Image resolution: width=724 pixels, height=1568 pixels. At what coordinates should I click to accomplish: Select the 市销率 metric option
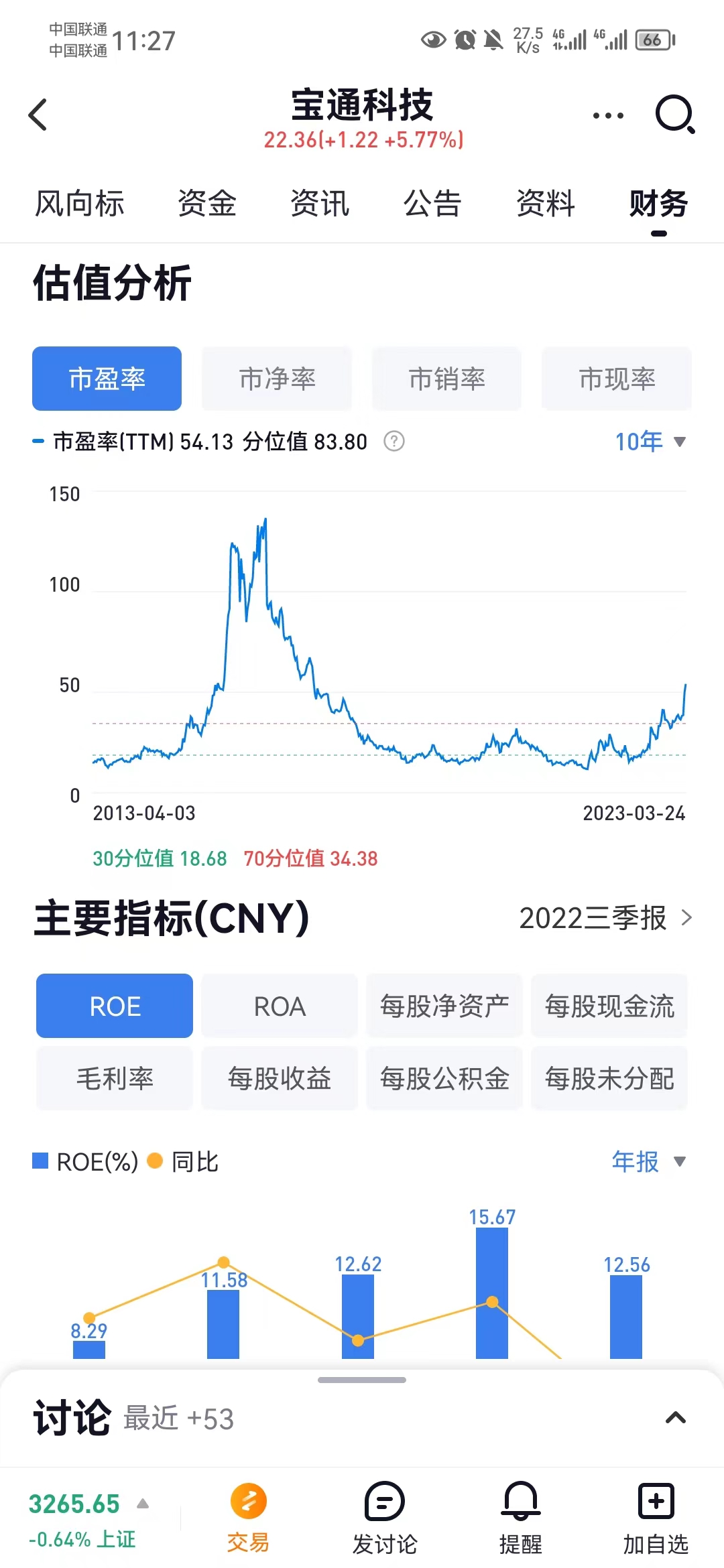(x=446, y=379)
